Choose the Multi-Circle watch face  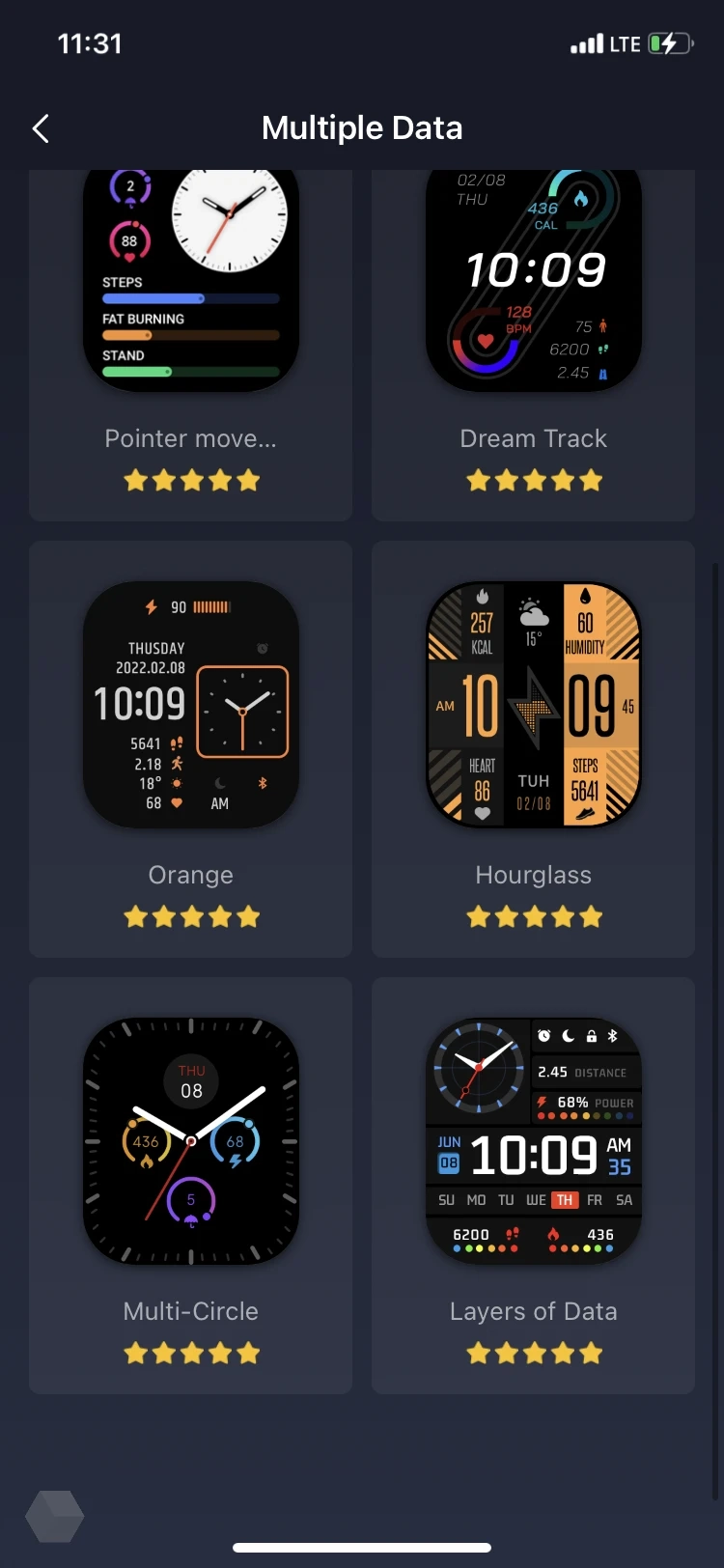click(190, 1141)
